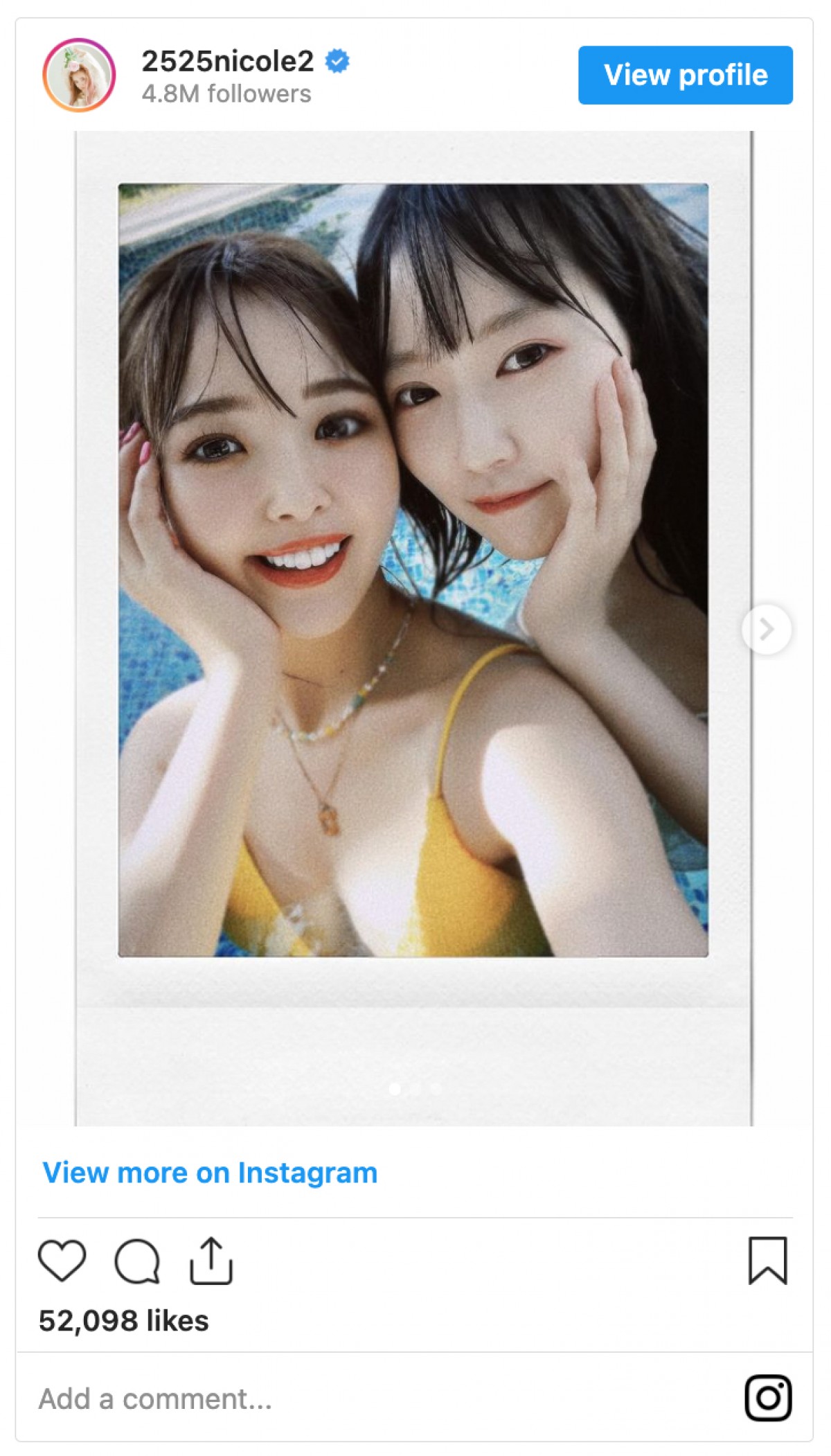831x1456 pixels.
Task: Open the polaroid photo post
Action: 413,569
